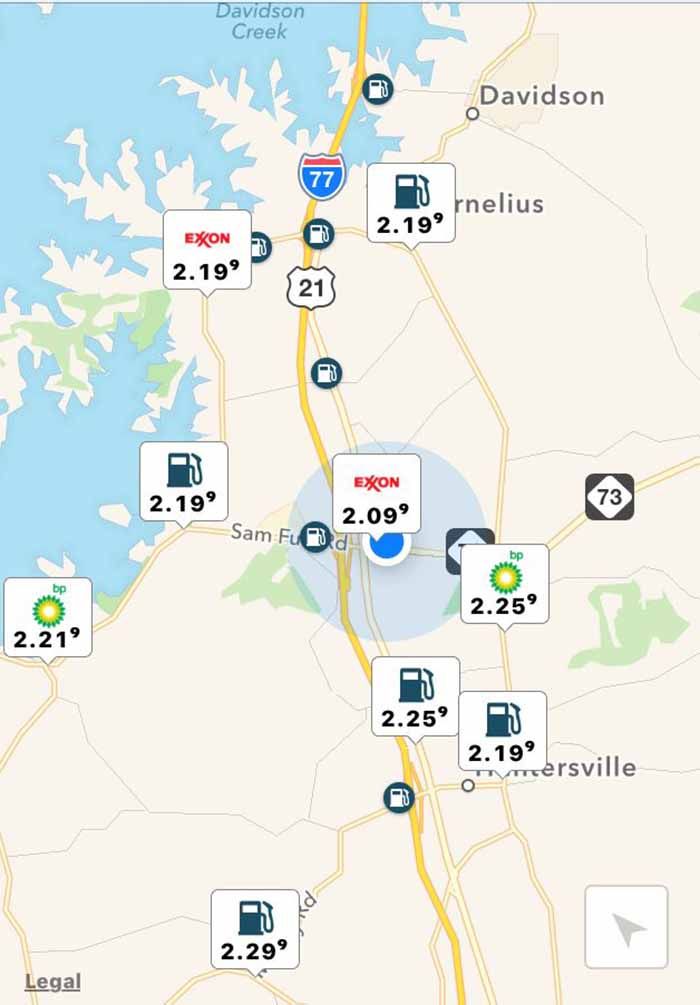The image size is (700, 1005).
Task: Choose the 2.19 gas pin by Cornelius
Action: click(410, 204)
